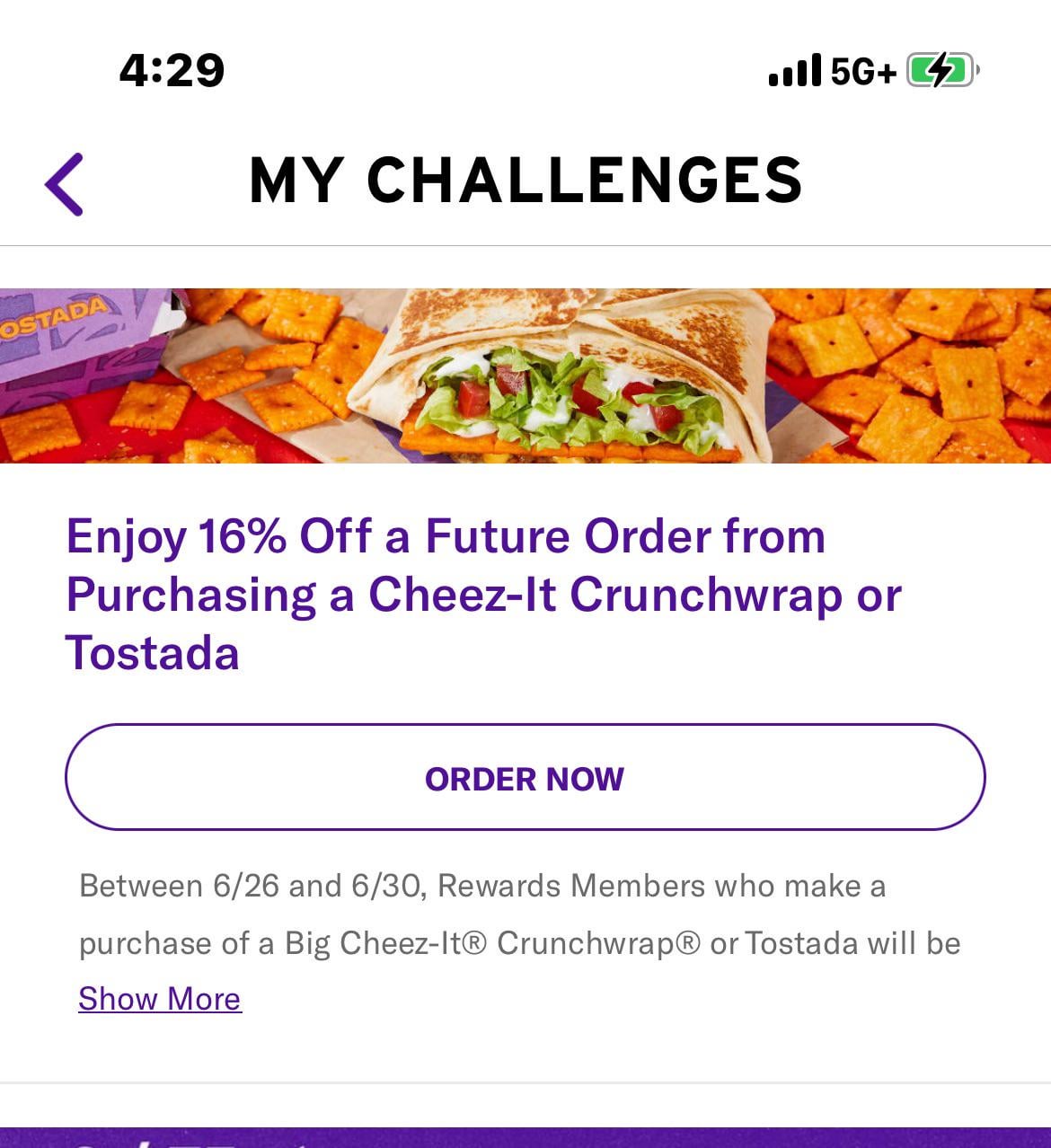This screenshot has width=1051, height=1148.
Task: Go back from My Challenges
Action: click(x=65, y=184)
